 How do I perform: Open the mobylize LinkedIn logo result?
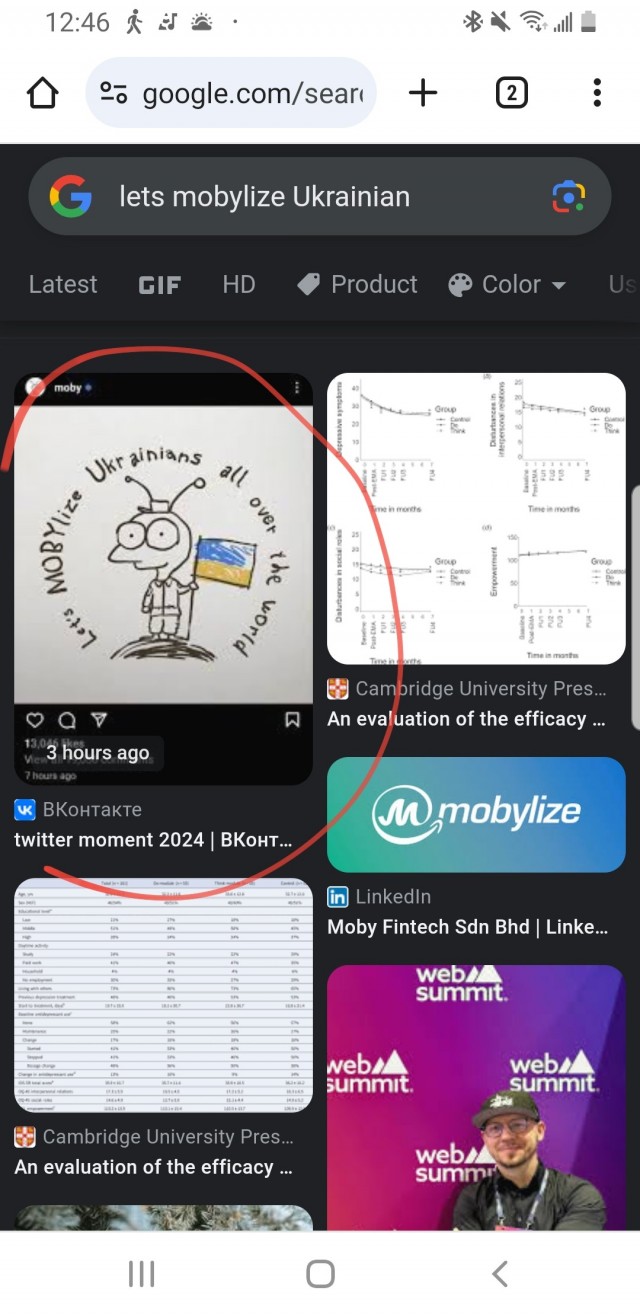coord(476,814)
